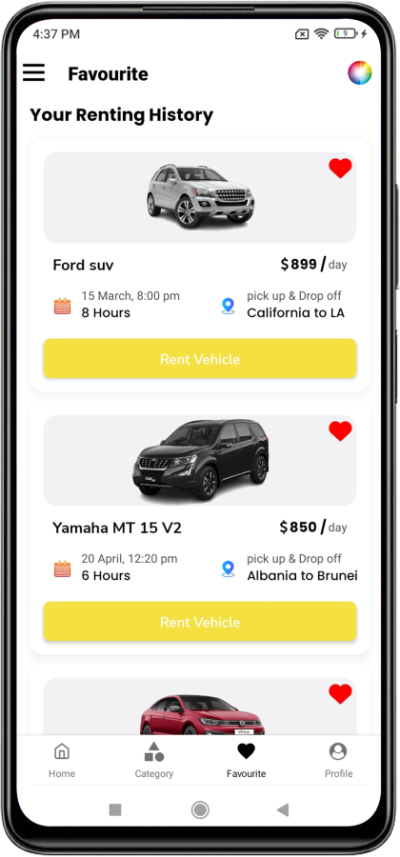The image size is (400, 857).
Task: Open the Yamaha MT 15 V2 card
Action: tap(200, 527)
